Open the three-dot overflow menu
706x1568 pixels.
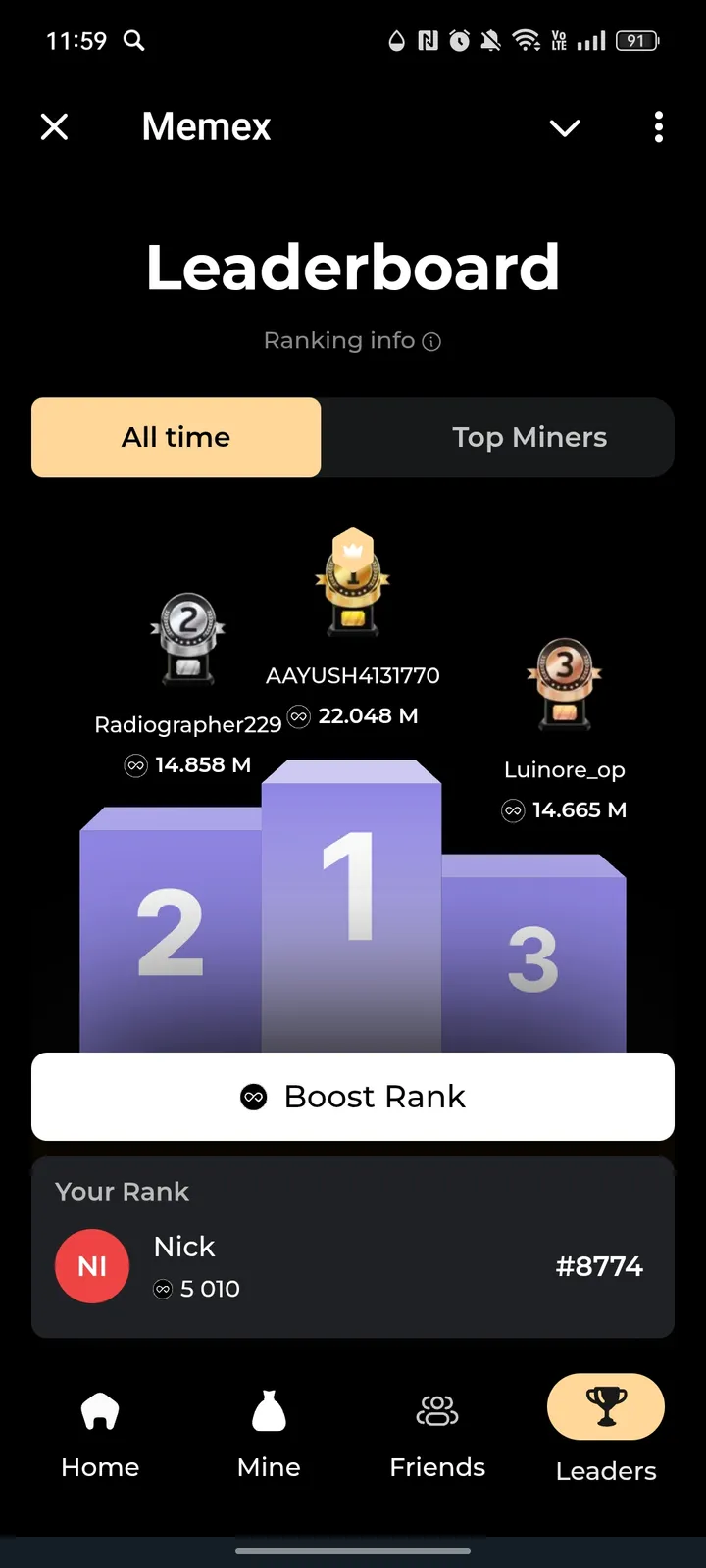(658, 127)
